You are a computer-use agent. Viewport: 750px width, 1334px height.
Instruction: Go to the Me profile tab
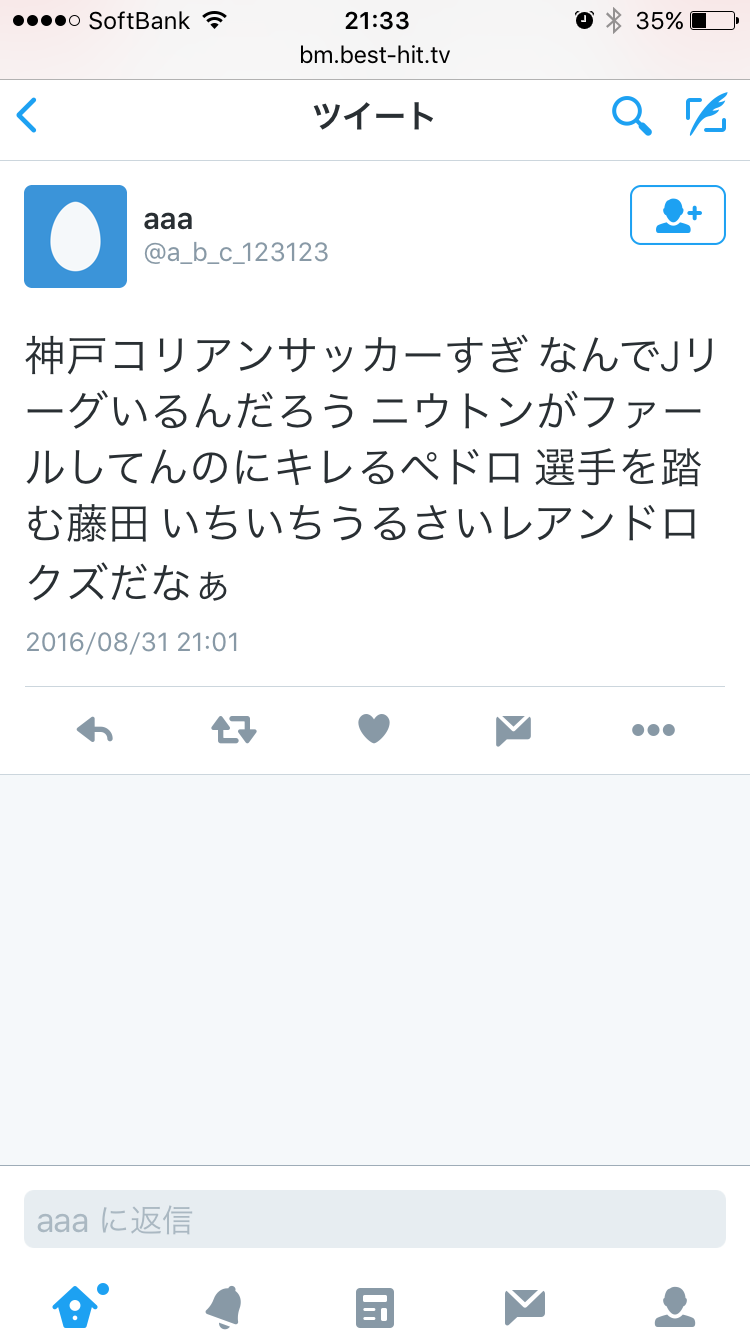[674, 1305]
